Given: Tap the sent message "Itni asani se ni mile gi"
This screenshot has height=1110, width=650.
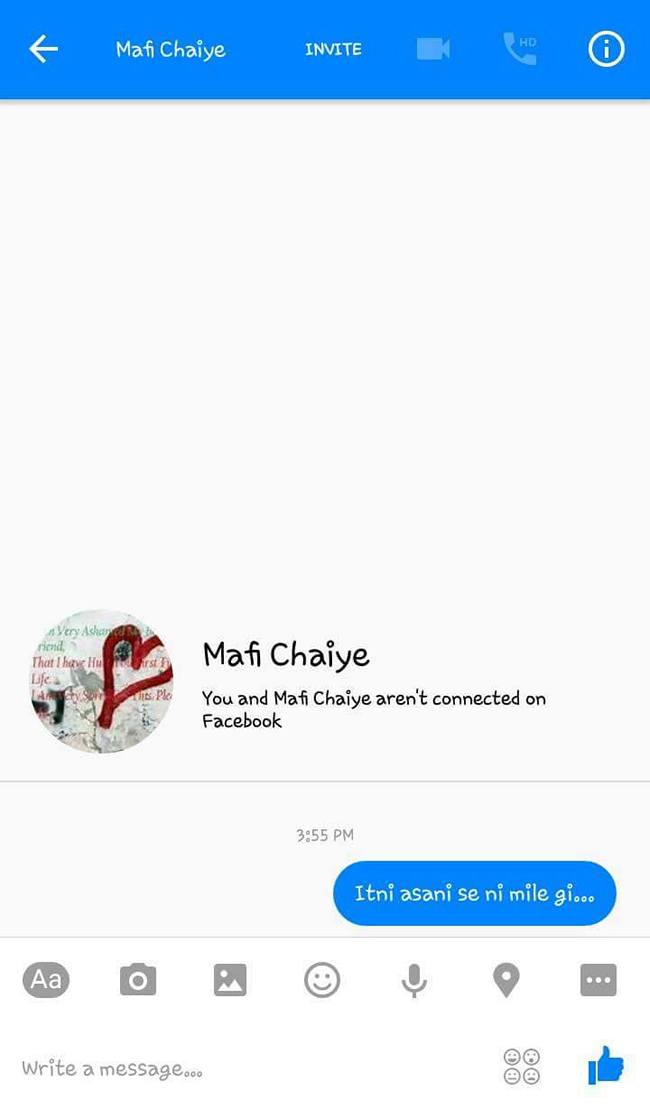Looking at the screenshot, I should [474, 893].
